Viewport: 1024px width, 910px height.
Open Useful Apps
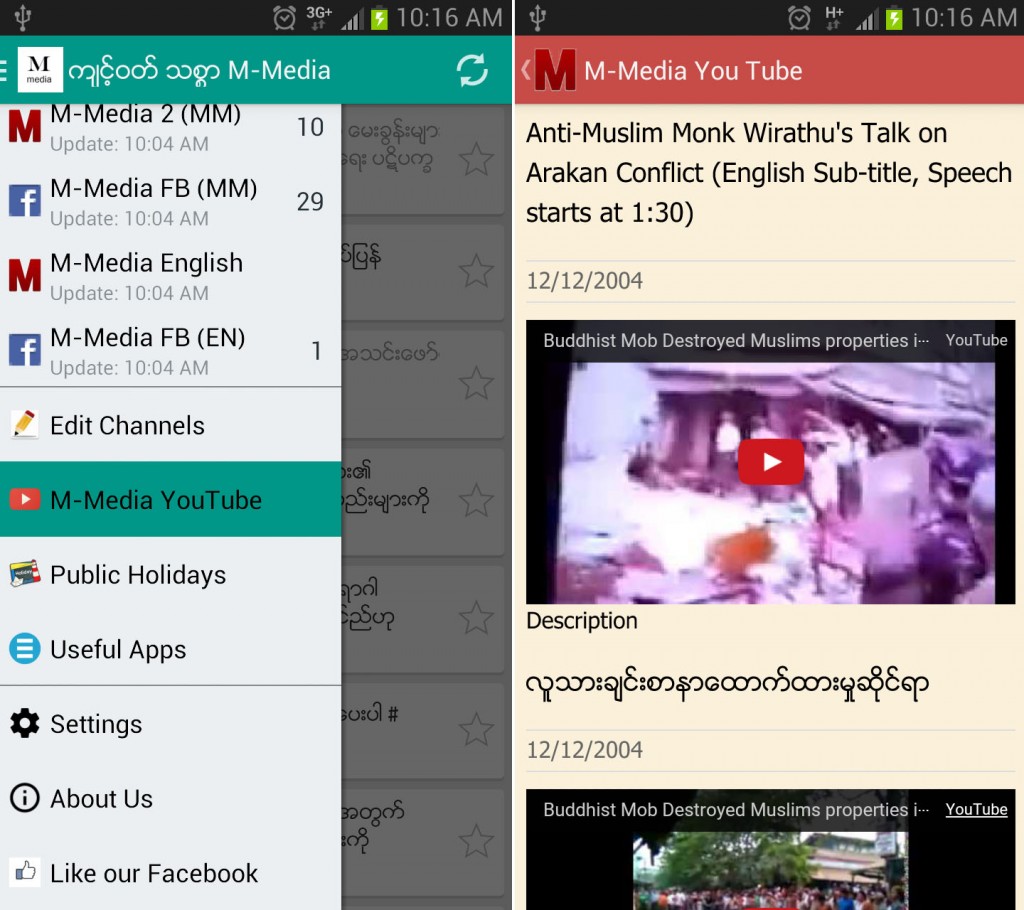point(118,650)
